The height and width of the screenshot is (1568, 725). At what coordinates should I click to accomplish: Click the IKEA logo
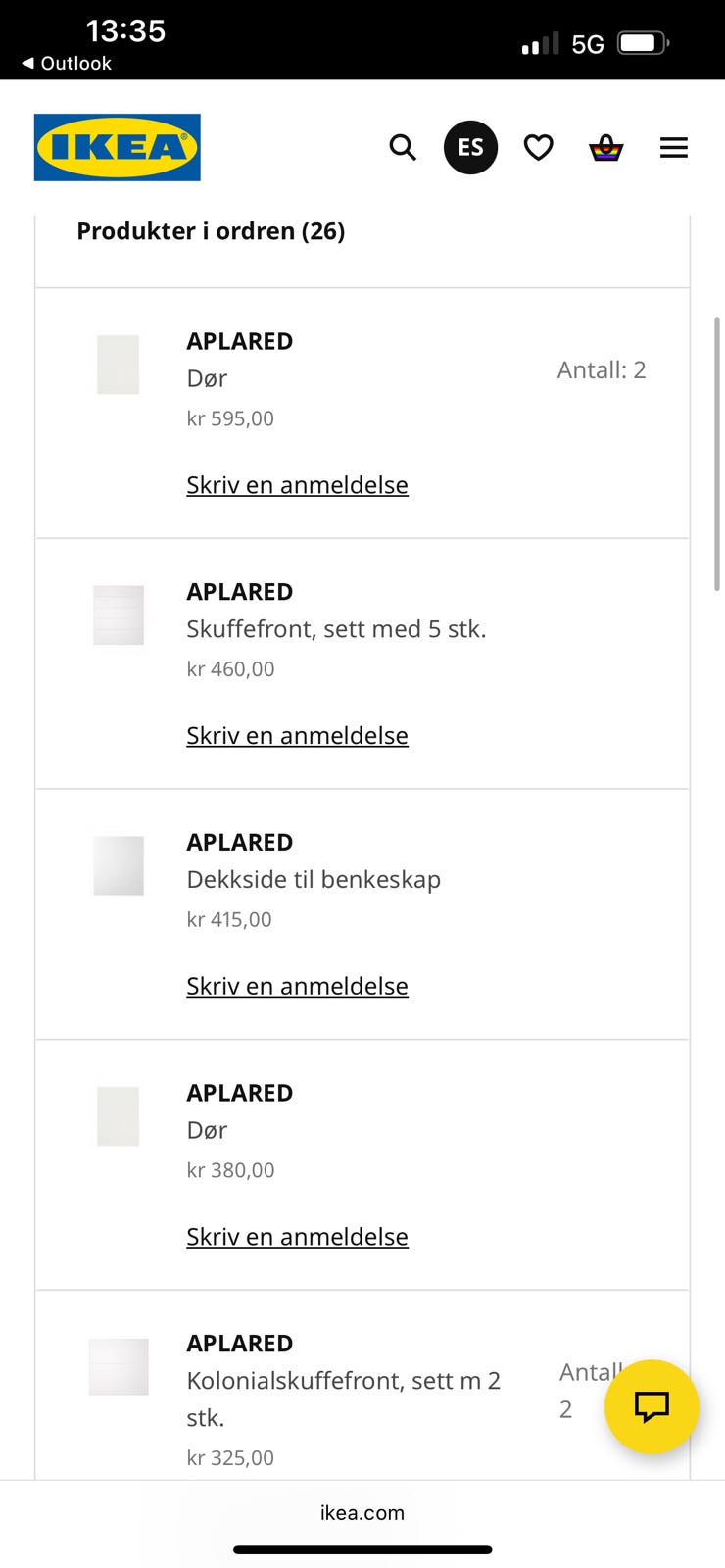pyautogui.click(x=117, y=147)
